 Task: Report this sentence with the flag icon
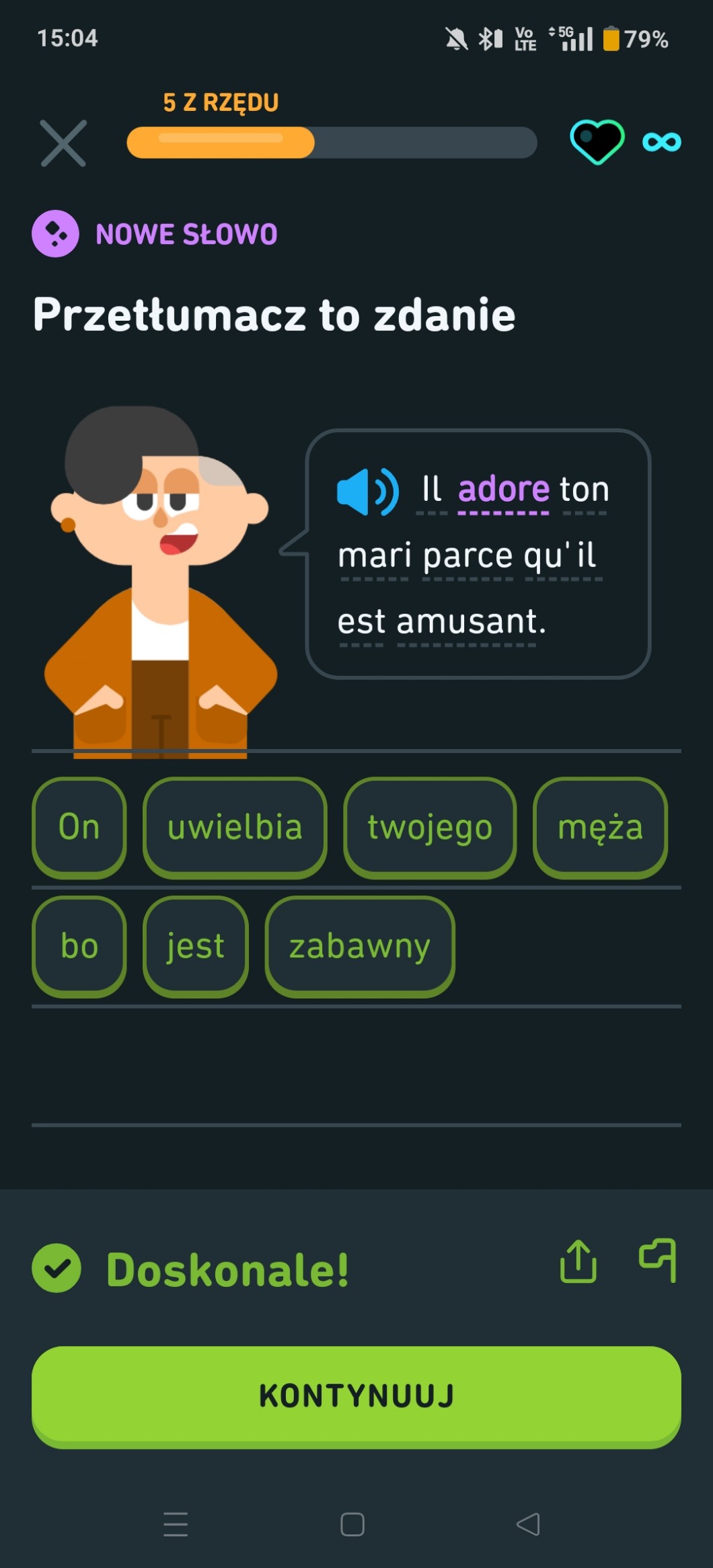[x=657, y=1260]
